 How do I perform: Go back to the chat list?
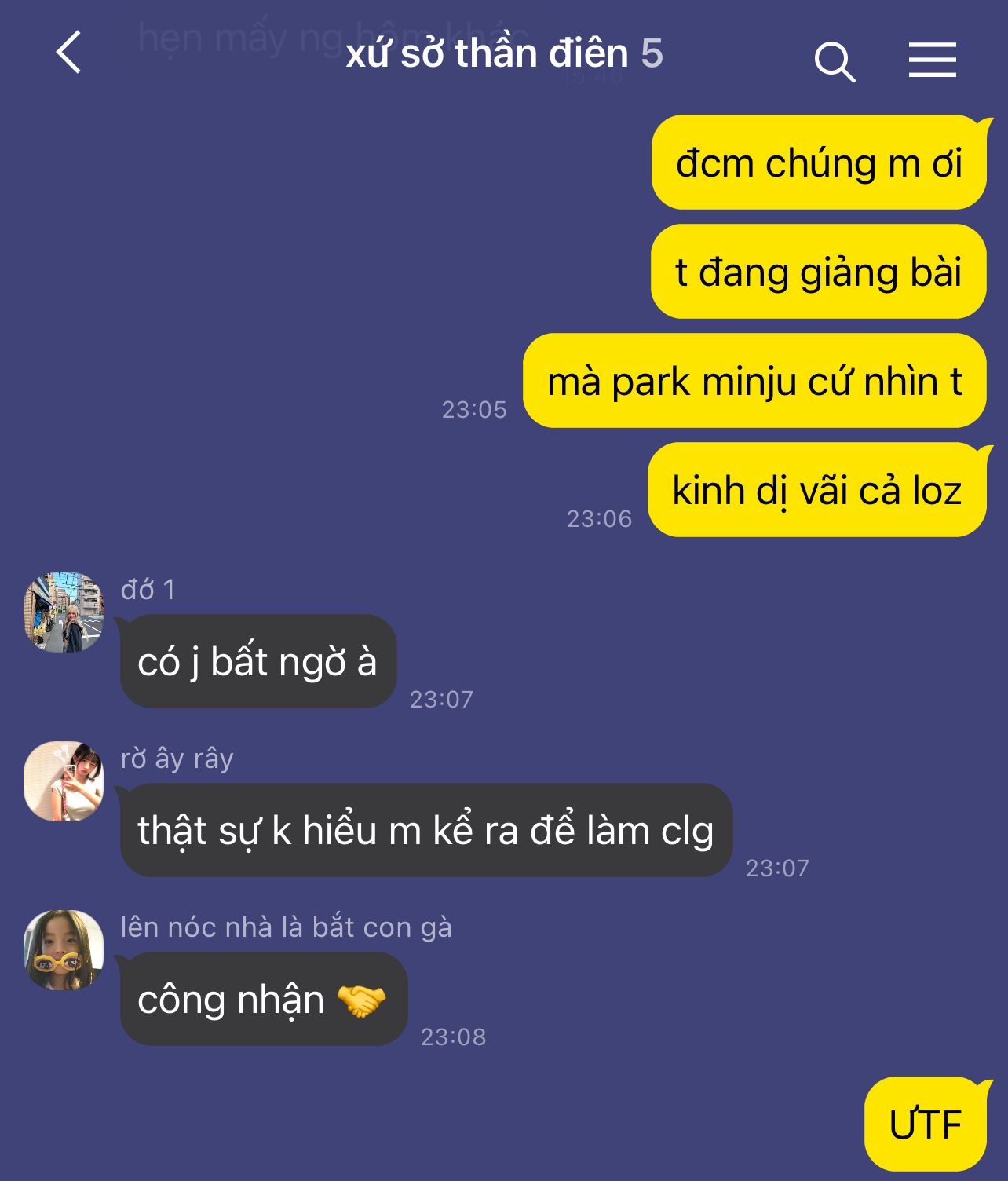[x=69, y=53]
